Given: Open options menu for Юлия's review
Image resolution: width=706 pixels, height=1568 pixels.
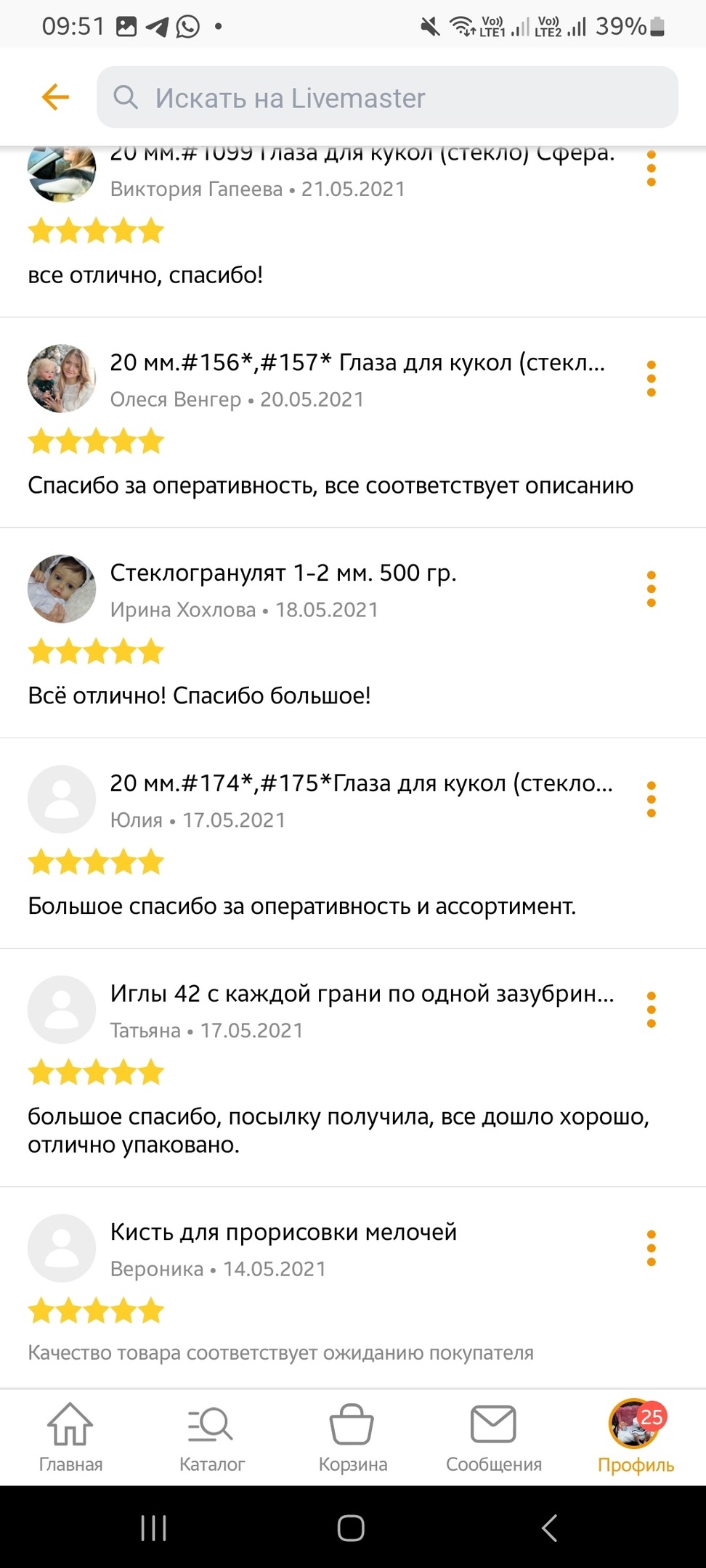Looking at the screenshot, I should (x=651, y=799).
